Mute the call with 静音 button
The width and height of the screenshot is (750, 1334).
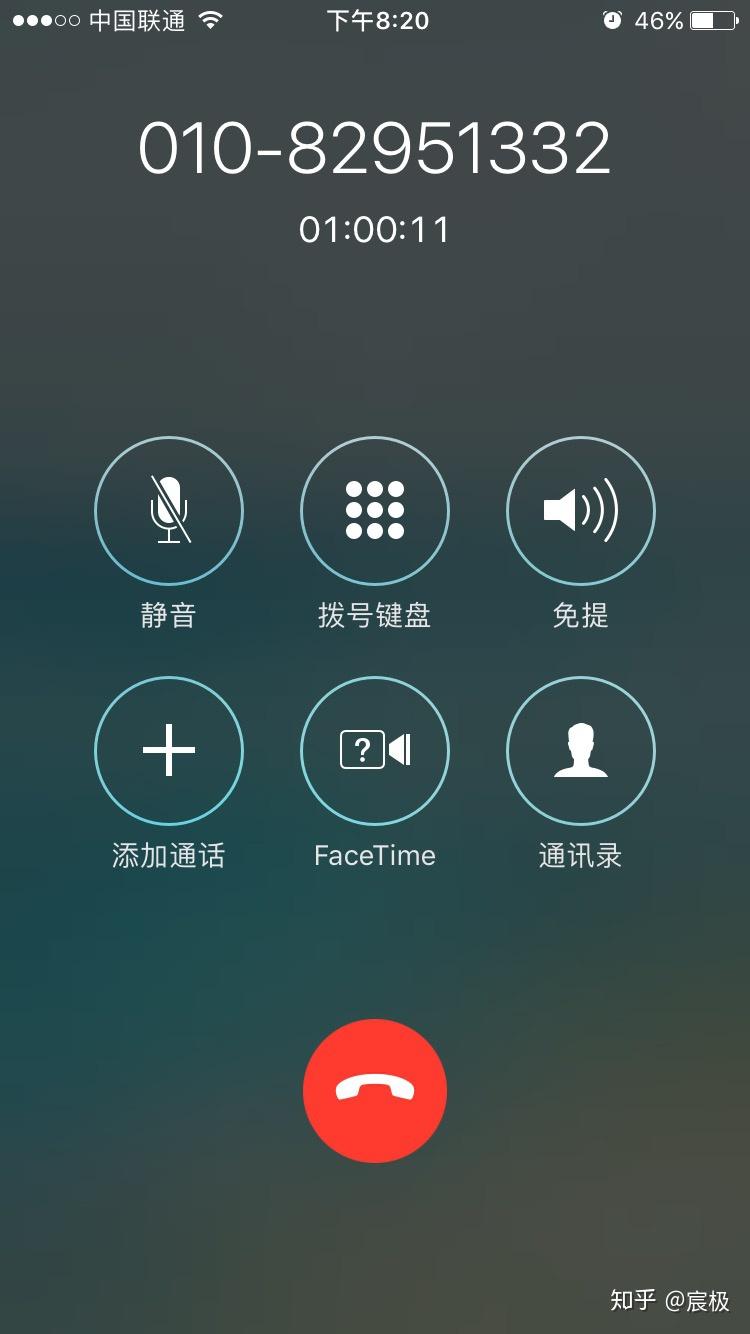click(x=168, y=511)
